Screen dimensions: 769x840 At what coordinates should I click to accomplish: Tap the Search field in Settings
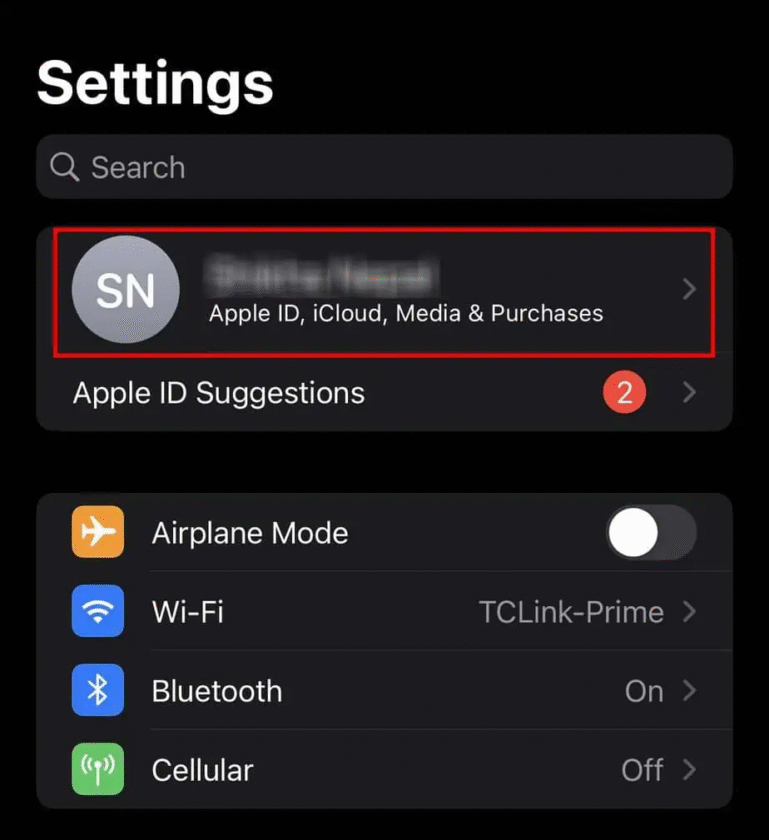384,167
